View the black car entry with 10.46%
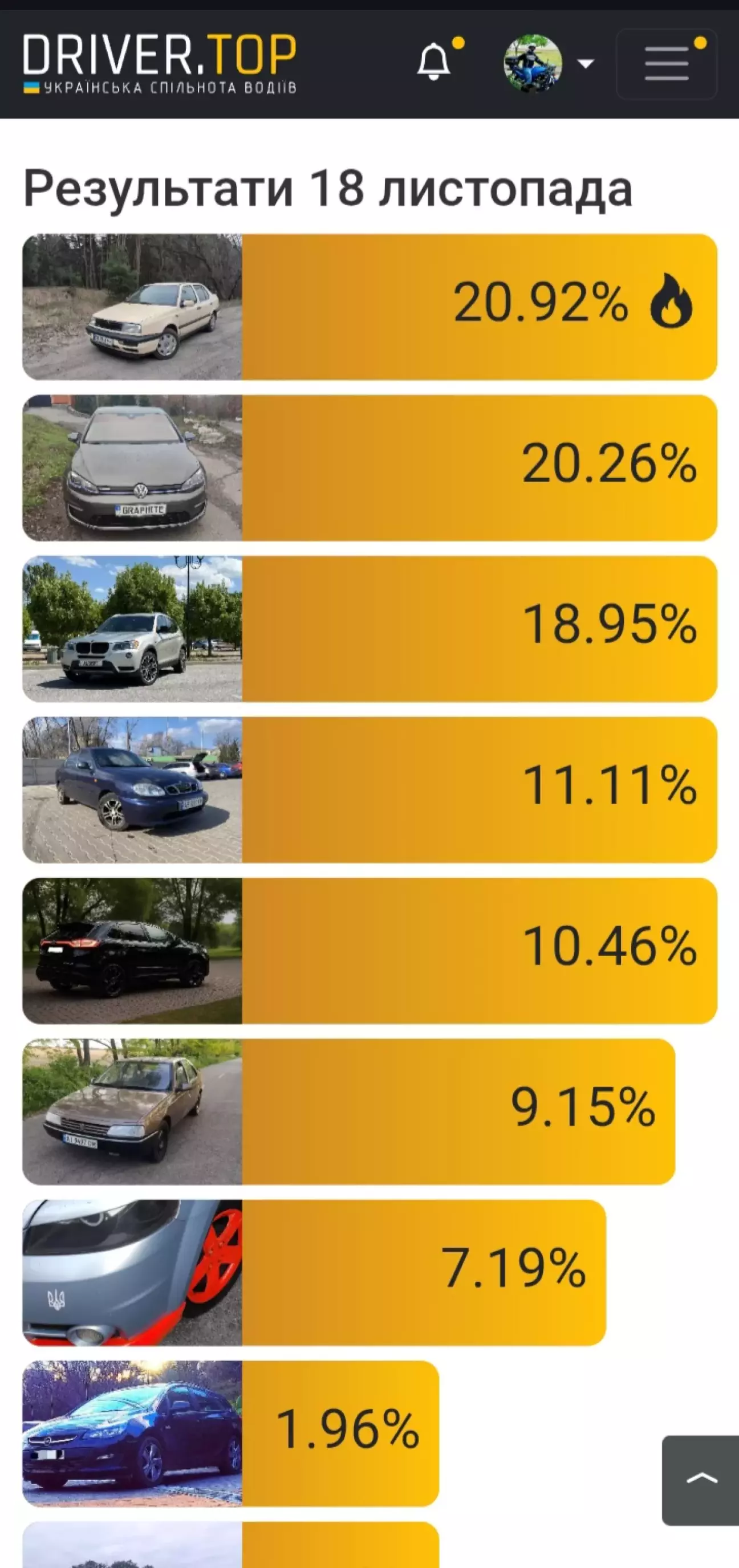Viewport: 739px width, 1568px height. (x=369, y=950)
